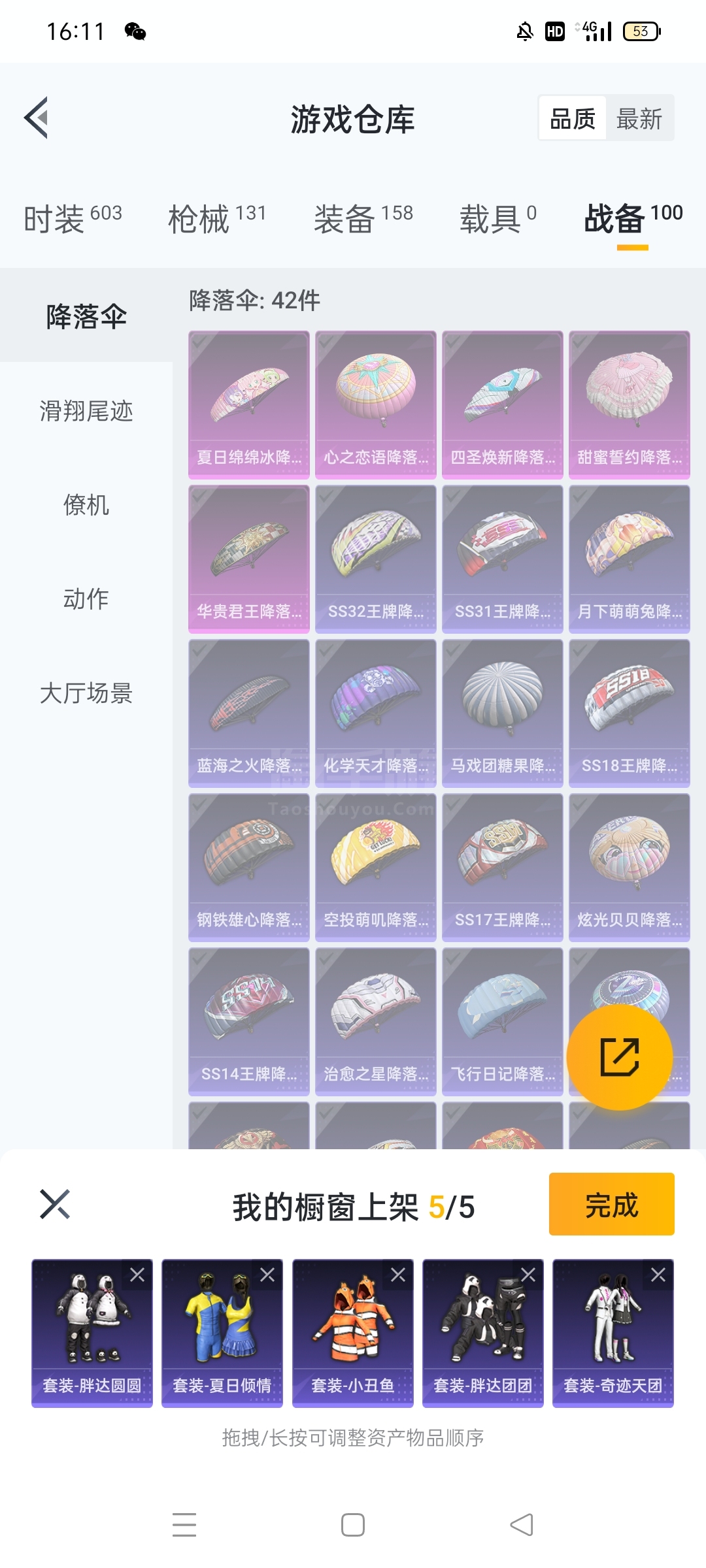The width and height of the screenshot is (706, 1568).
Task: Remove 套装-小丑鱼 from the showcase
Action: coord(398,1275)
